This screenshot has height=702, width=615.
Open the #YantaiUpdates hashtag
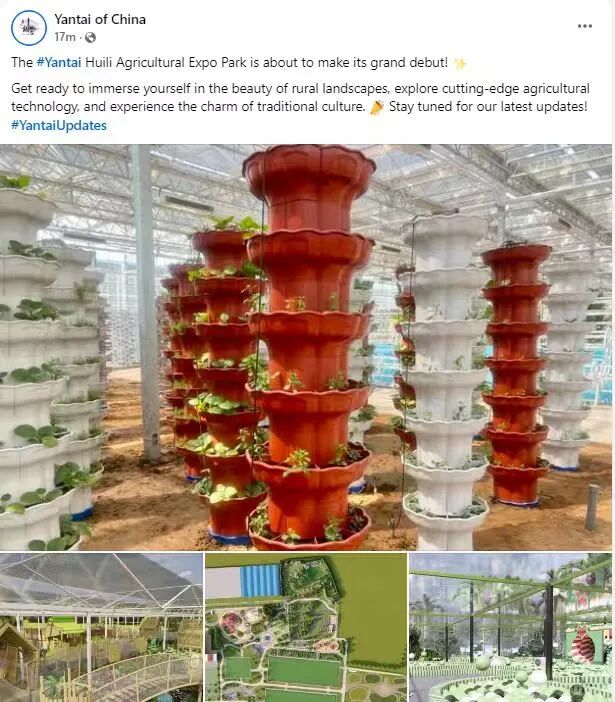(x=59, y=125)
